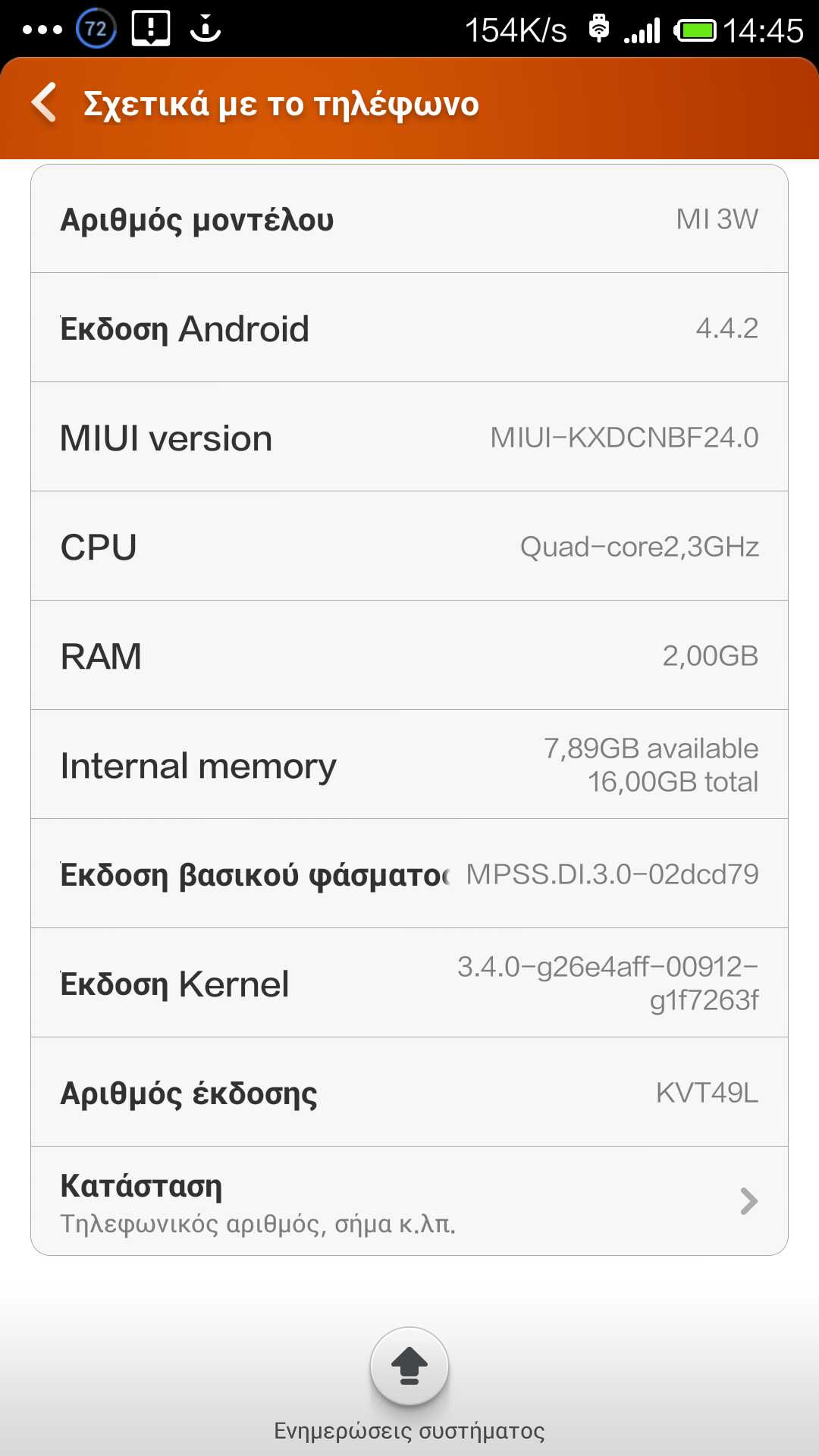Tap the Εκδοση Android row

pyautogui.click(x=409, y=328)
